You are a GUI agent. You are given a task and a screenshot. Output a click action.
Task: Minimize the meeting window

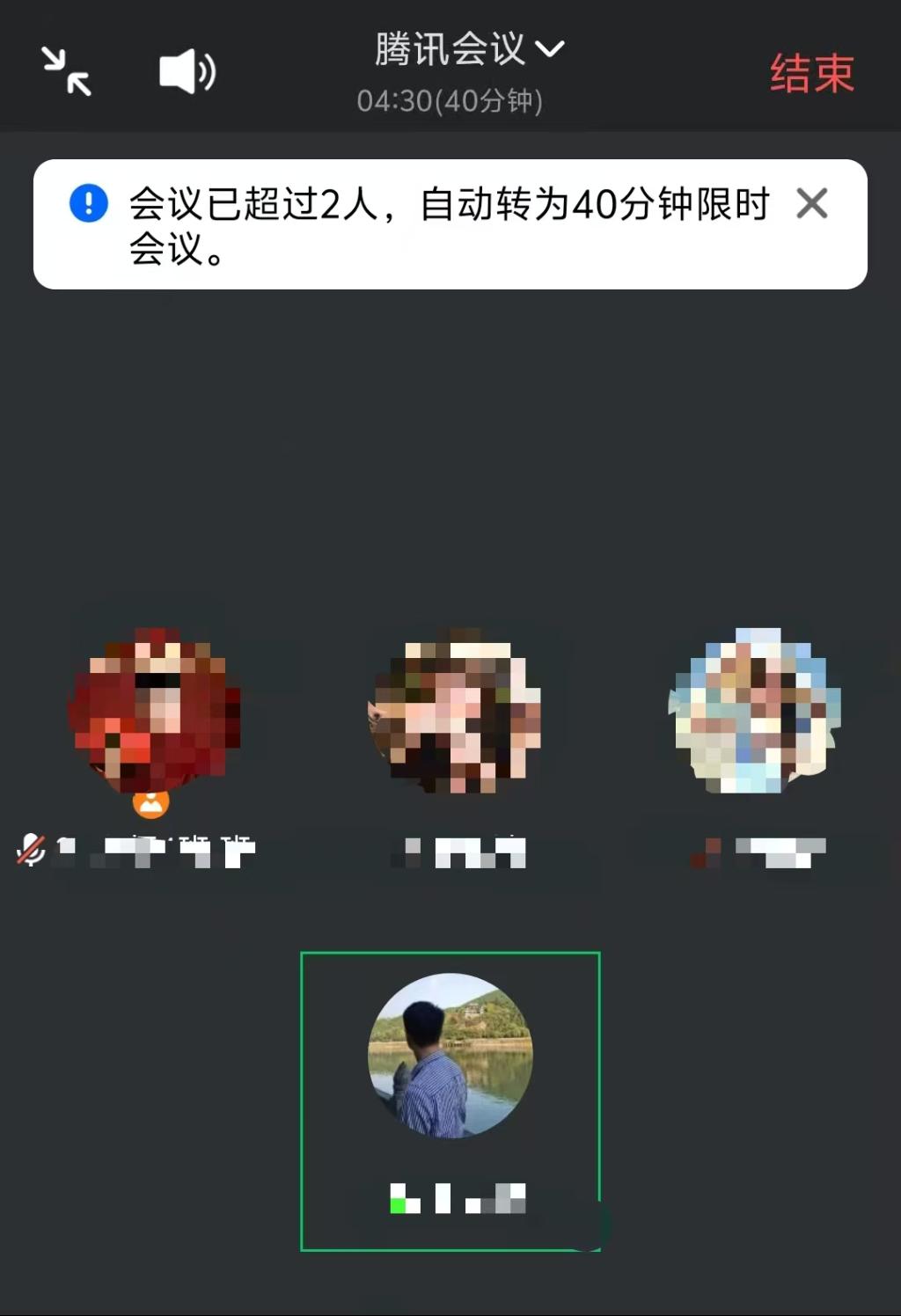pyautogui.click(x=67, y=71)
